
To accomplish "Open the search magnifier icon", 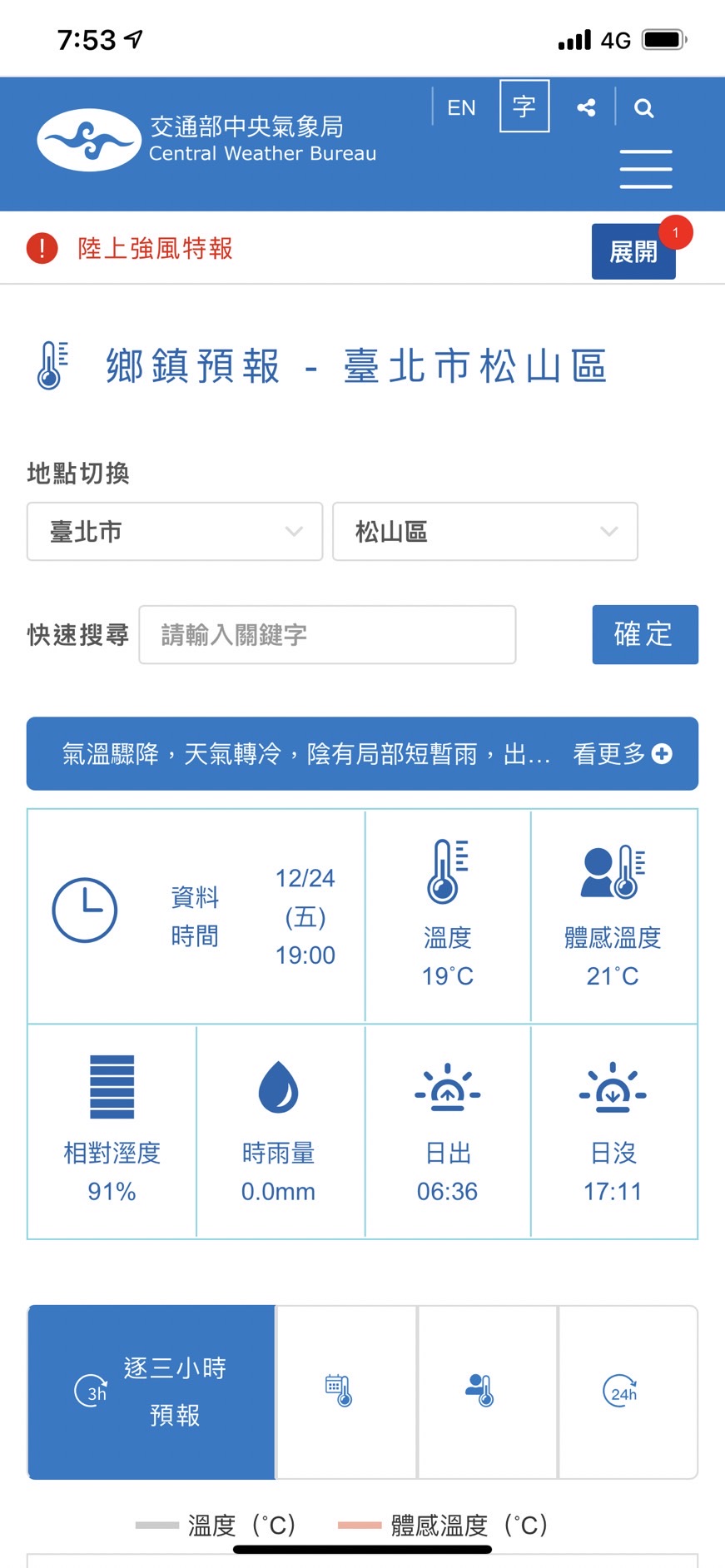I will pyautogui.click(x=643, y=107).
